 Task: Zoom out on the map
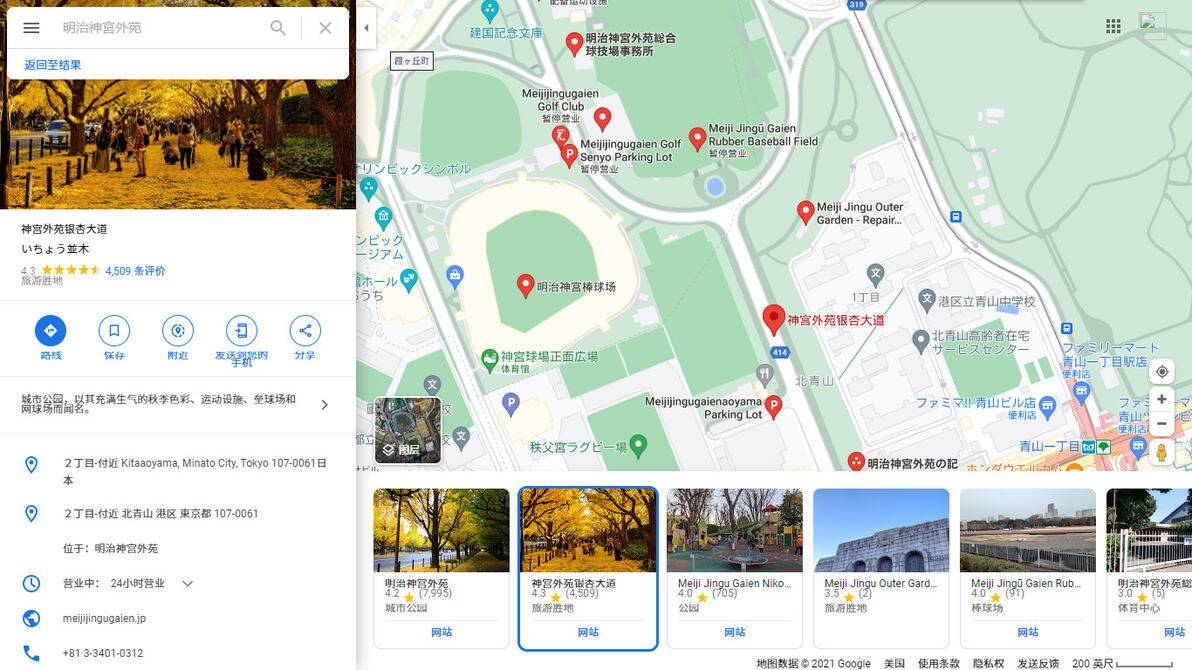(x=1162, y=424)
